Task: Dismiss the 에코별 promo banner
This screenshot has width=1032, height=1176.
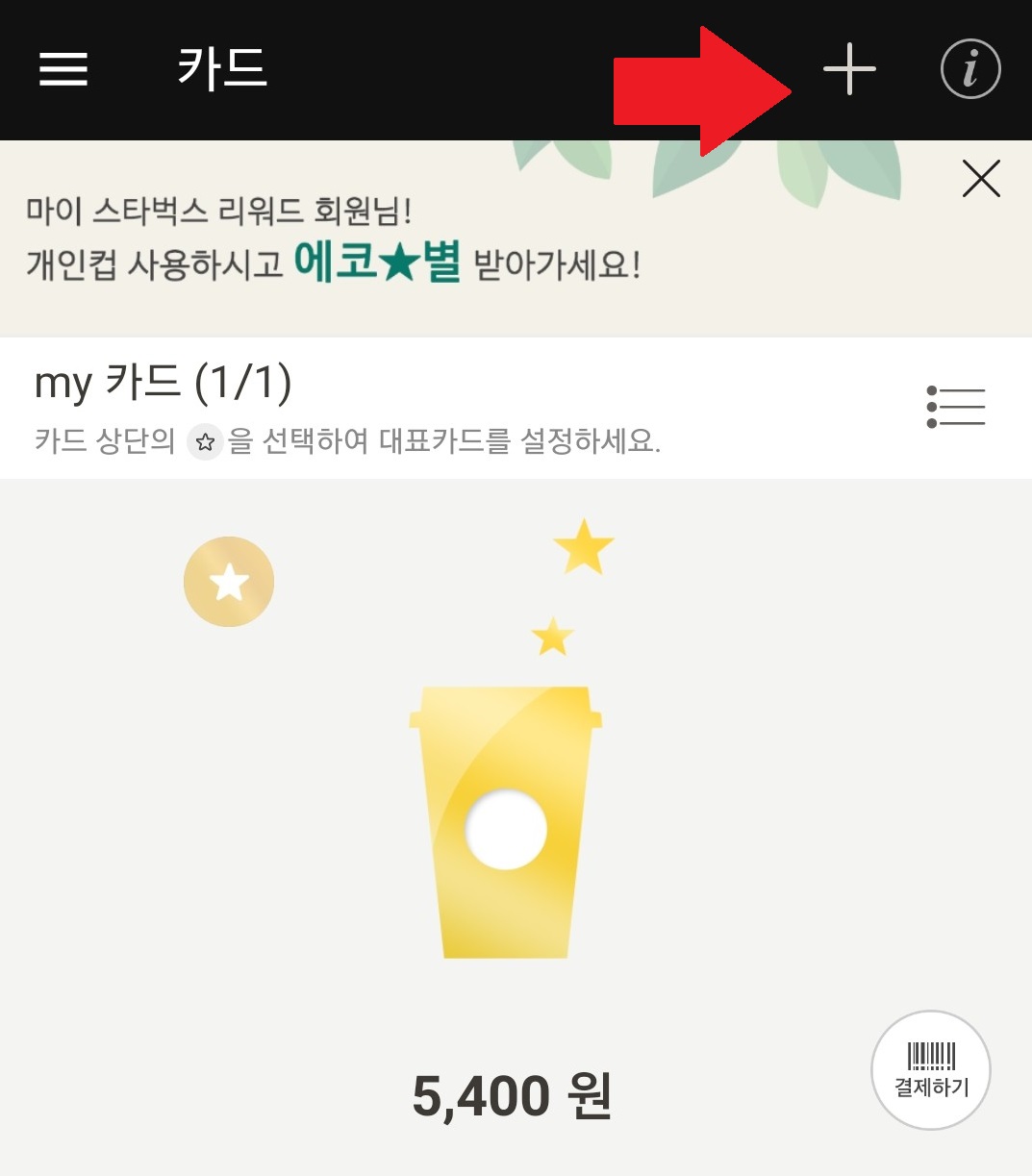Action: (x=981, y=179)
